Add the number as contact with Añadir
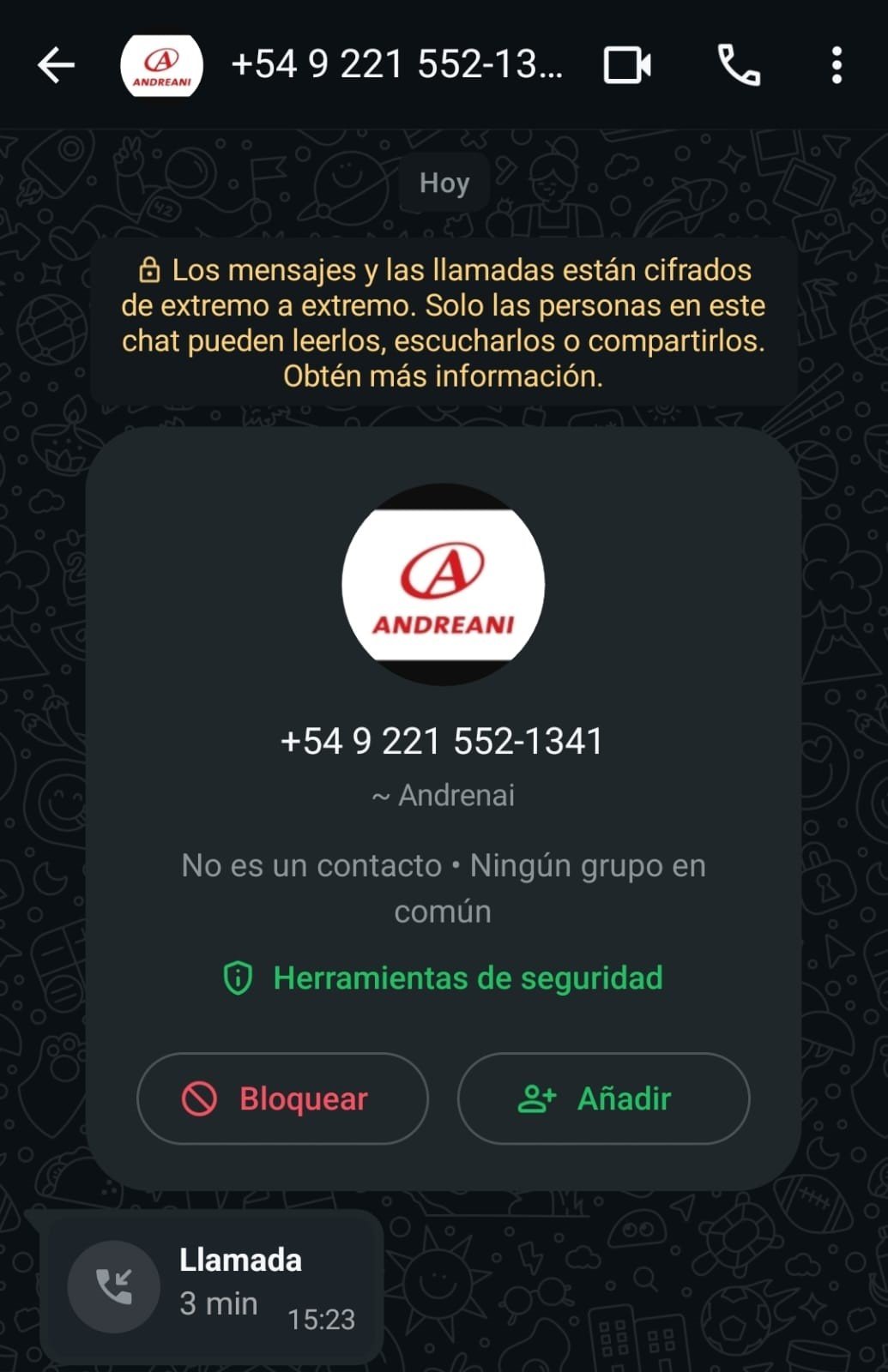Screen dimensions: 888x1372 point(603,1098)
